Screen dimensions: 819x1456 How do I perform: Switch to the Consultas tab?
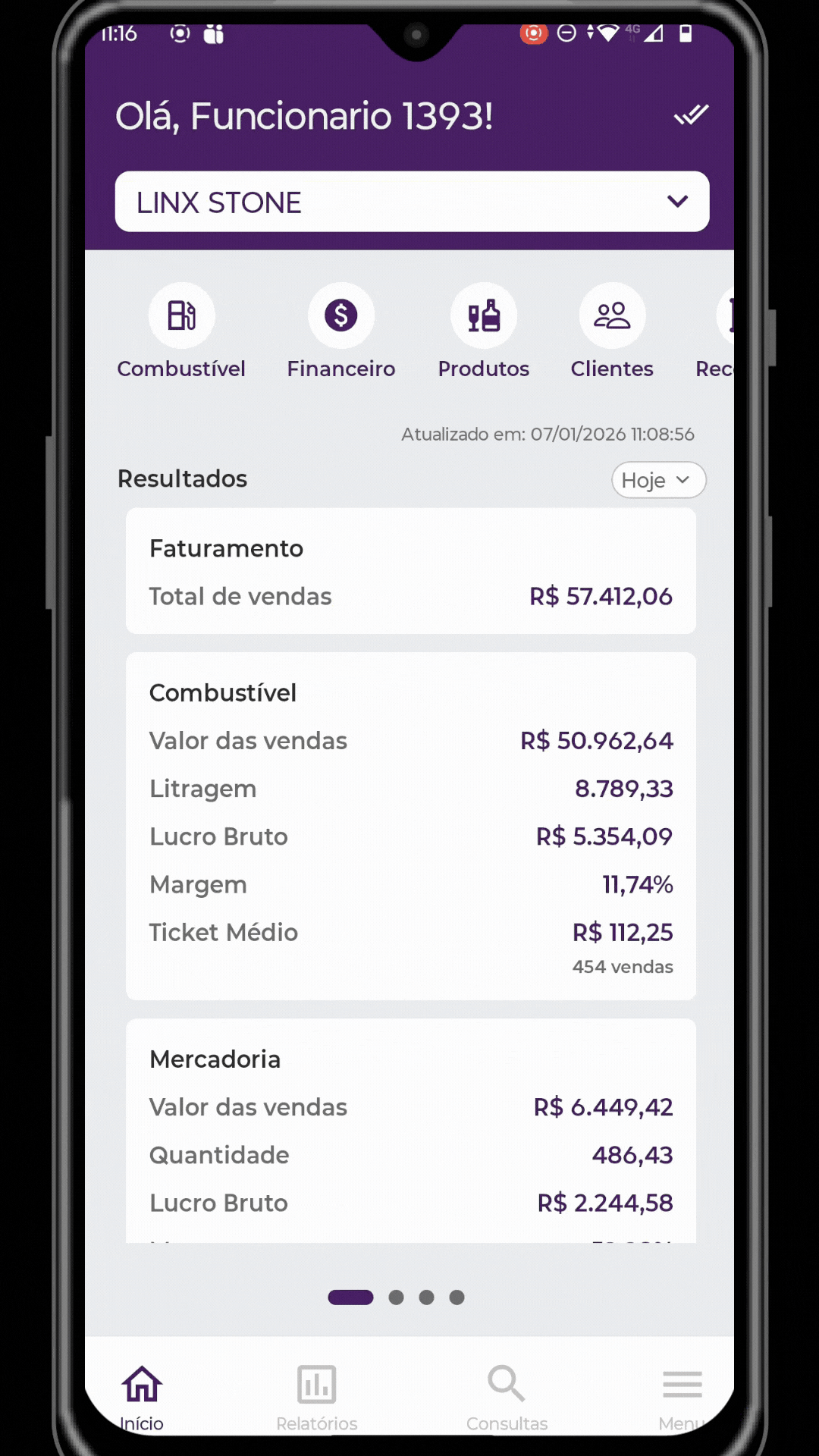[507, 1397]
